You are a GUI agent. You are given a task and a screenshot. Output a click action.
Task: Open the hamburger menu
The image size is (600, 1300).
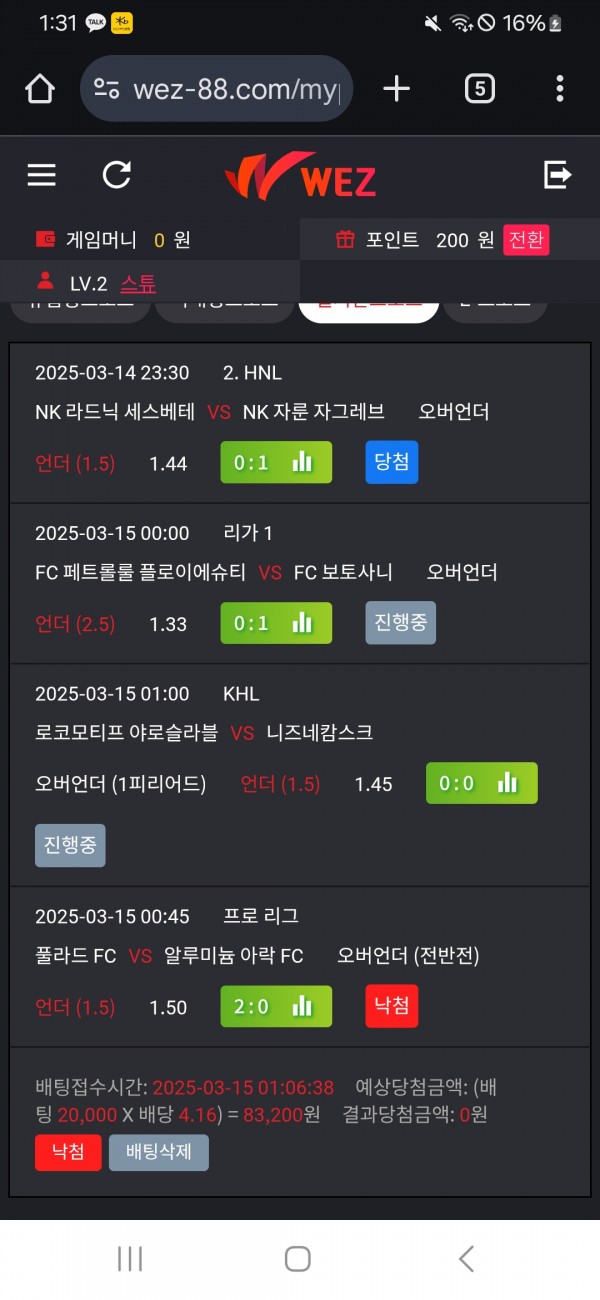point(41,176)
